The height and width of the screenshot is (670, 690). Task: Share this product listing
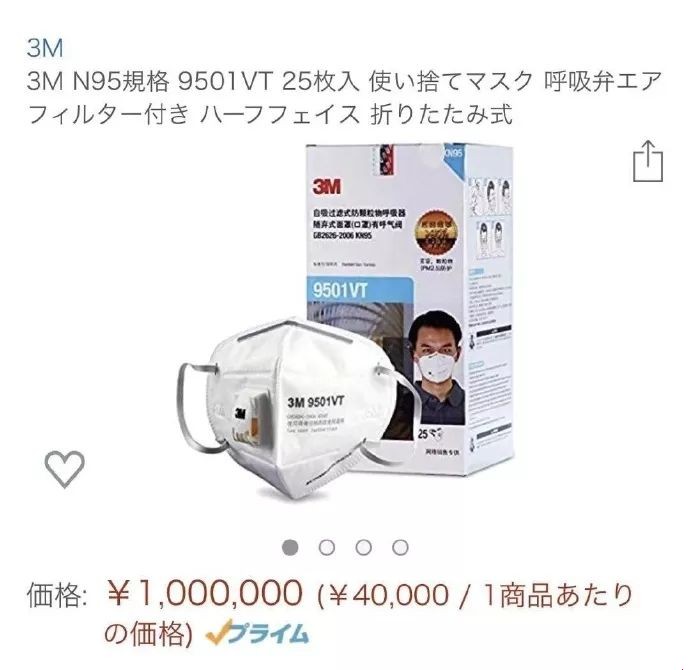[x=648, y=161]
